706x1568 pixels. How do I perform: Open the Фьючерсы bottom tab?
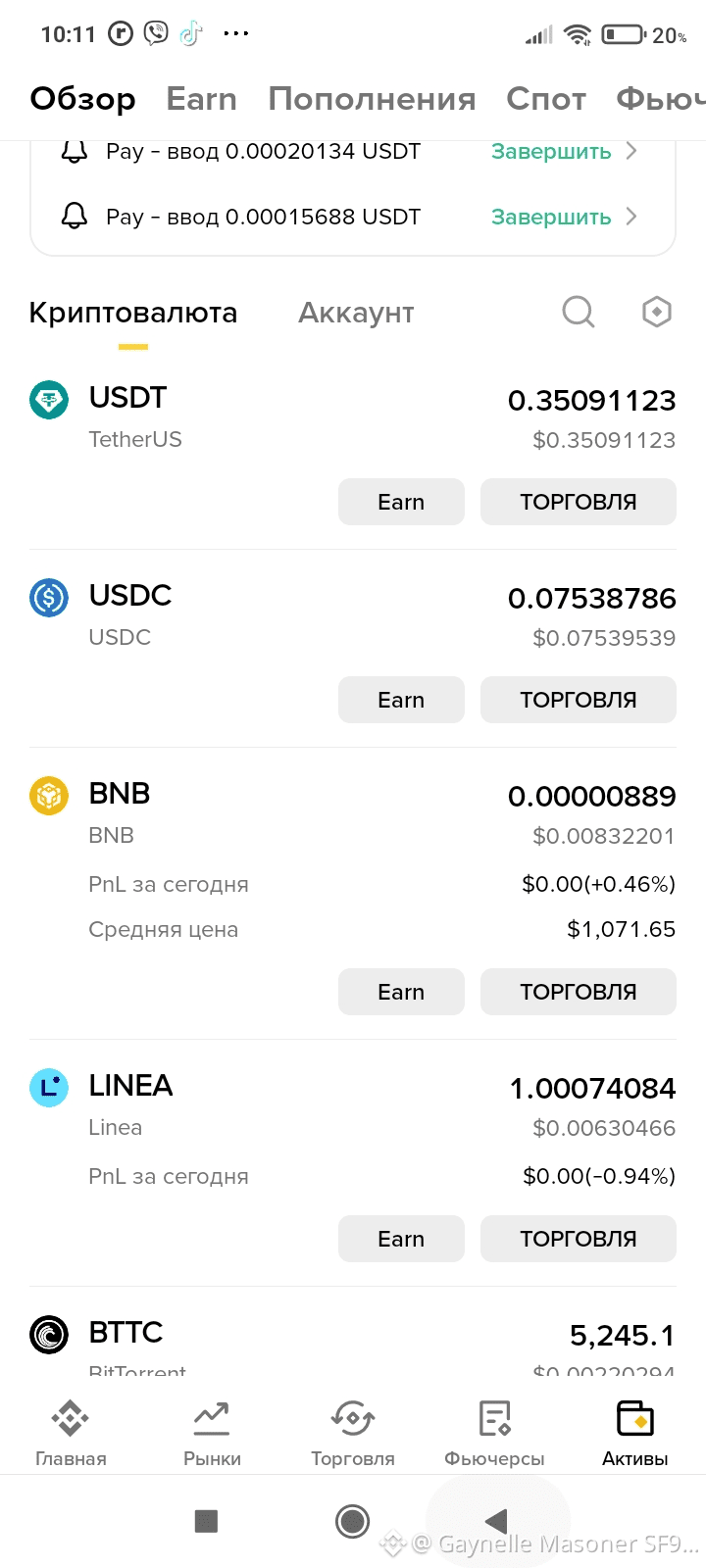[x=494, y=1432]
